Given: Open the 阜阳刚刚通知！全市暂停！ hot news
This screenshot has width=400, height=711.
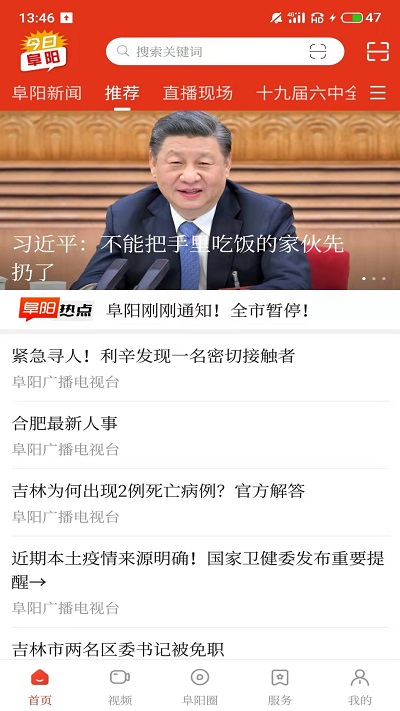Looking at the screenshot, I should tap(208, 311).
